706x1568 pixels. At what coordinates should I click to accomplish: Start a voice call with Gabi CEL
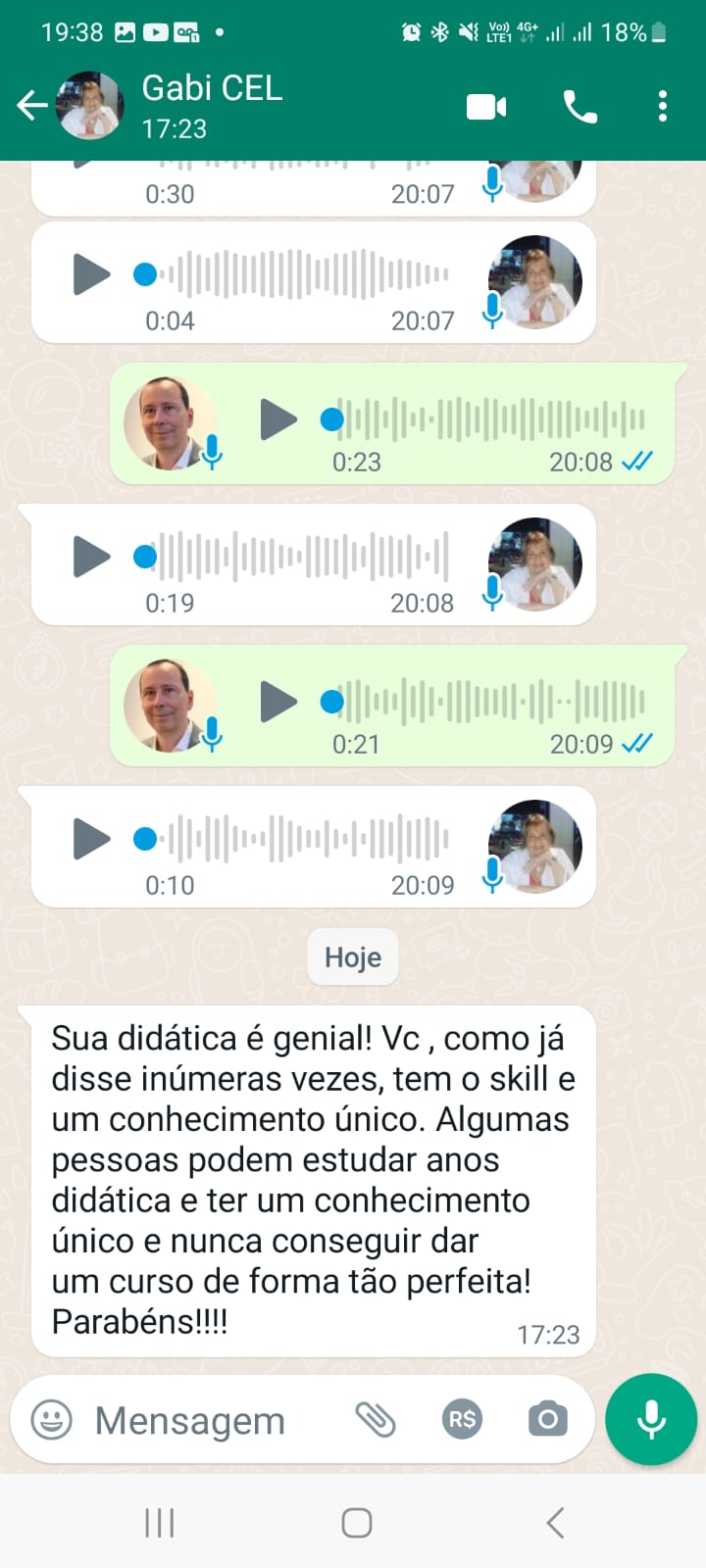[x=580, y=106]
